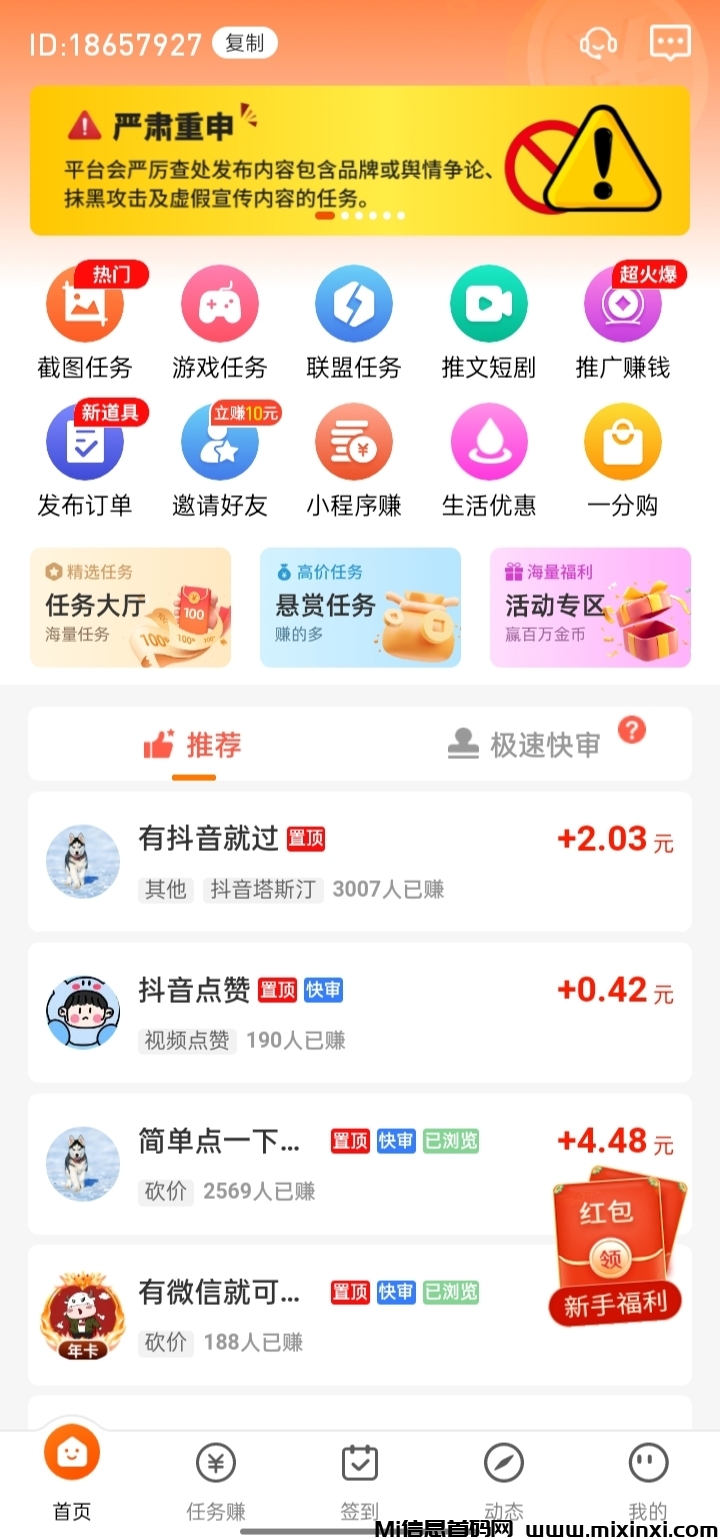This screenshot has height=1539, width=720.
Task: Claim the 新手福利 red packet
Action: pyautogui.click(x=615, y=1250)
